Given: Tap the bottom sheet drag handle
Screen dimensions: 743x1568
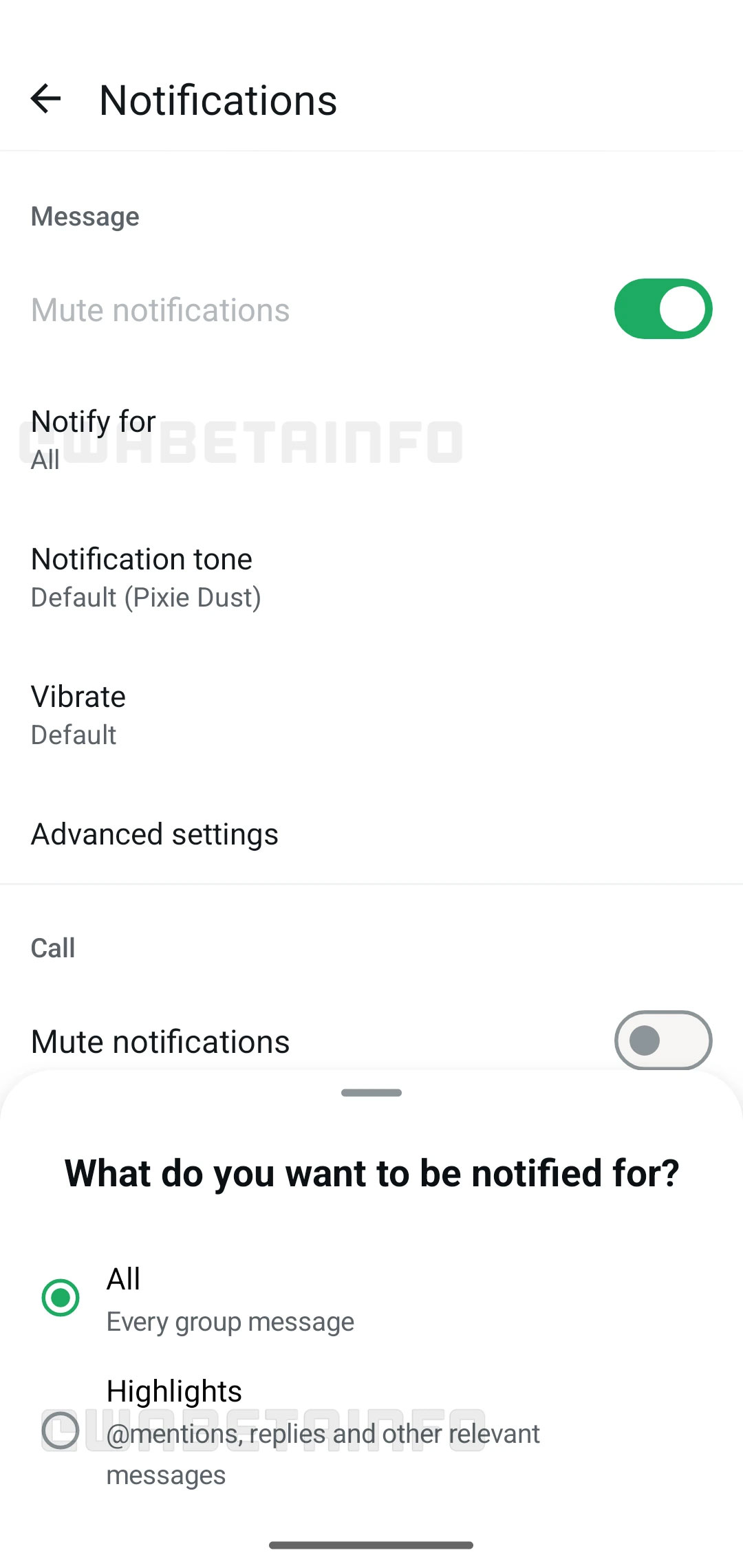Looking at the screenshot, I should click(x=371, y=1093).
